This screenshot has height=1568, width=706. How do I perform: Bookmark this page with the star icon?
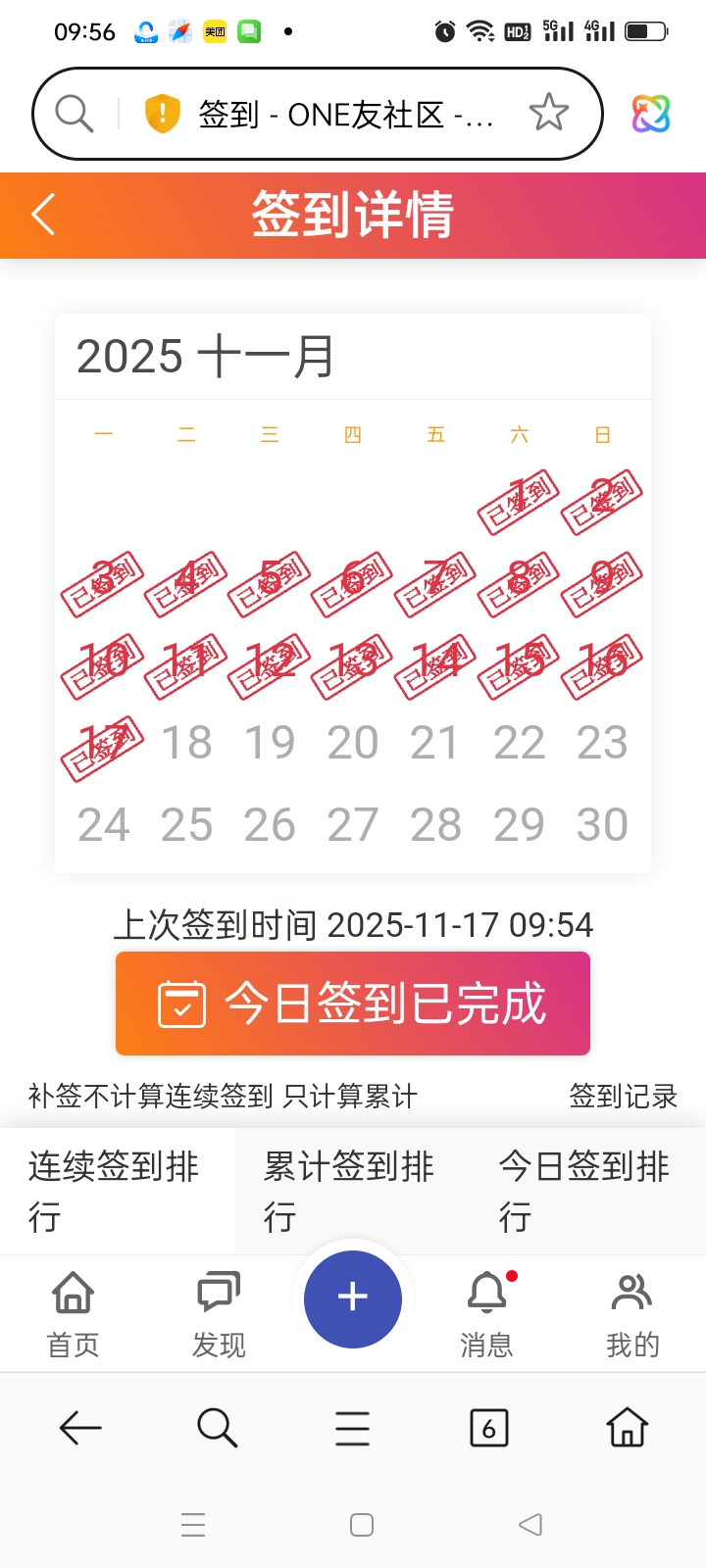548,114
